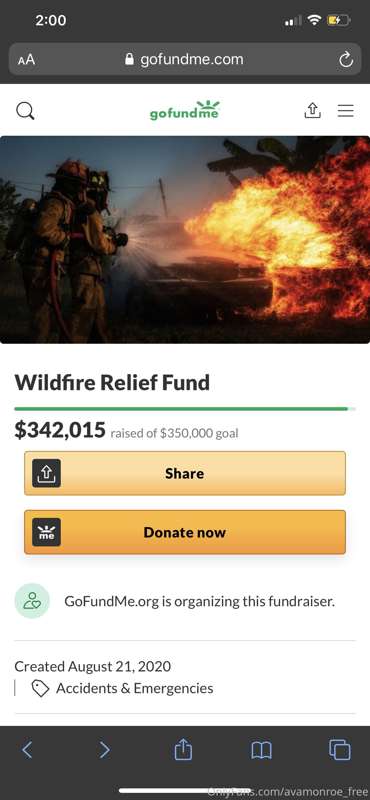
Task: Tap the share icon in the header
Action: 312,110
